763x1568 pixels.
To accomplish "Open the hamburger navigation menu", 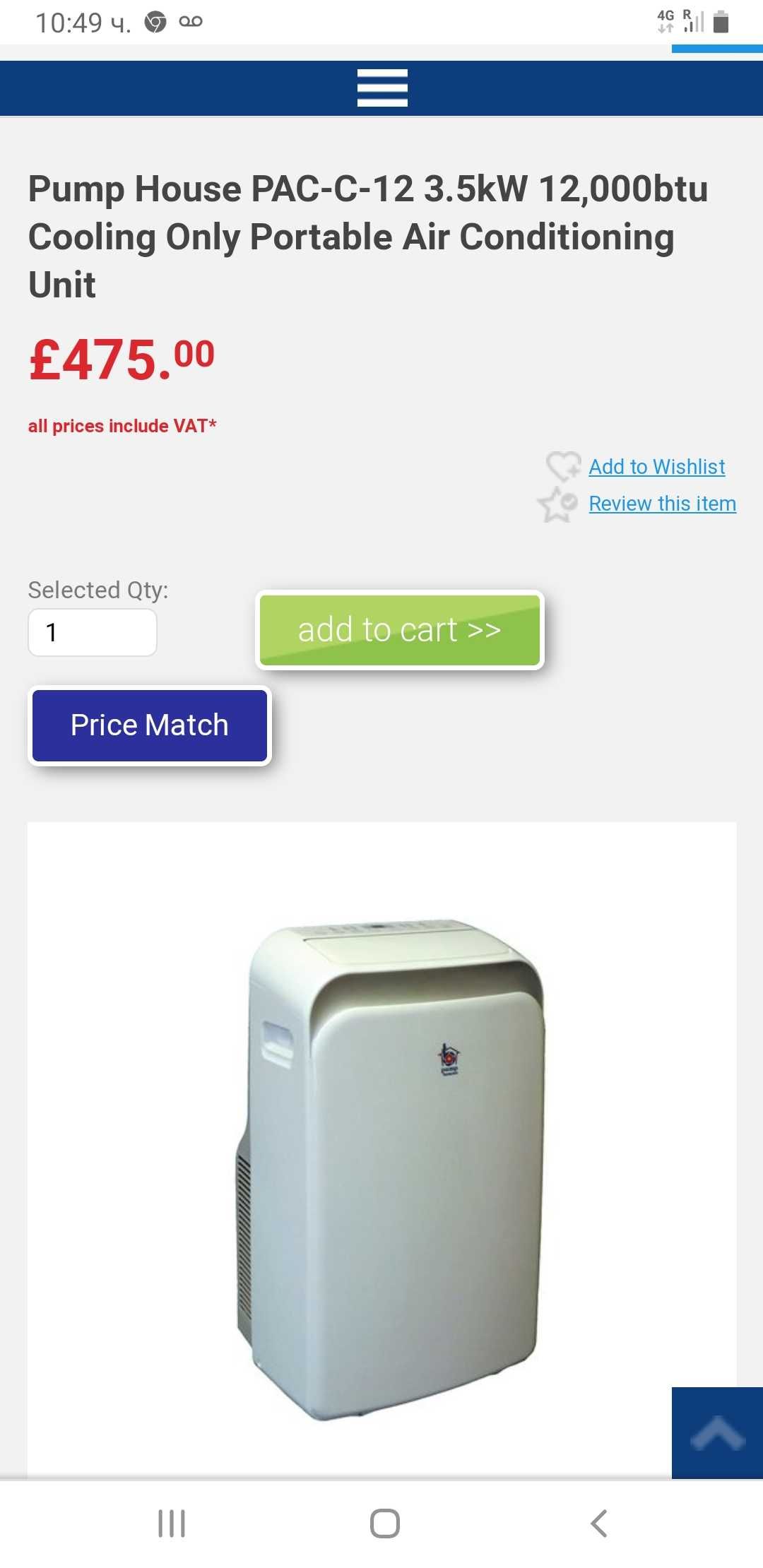I will click(381, 88).
